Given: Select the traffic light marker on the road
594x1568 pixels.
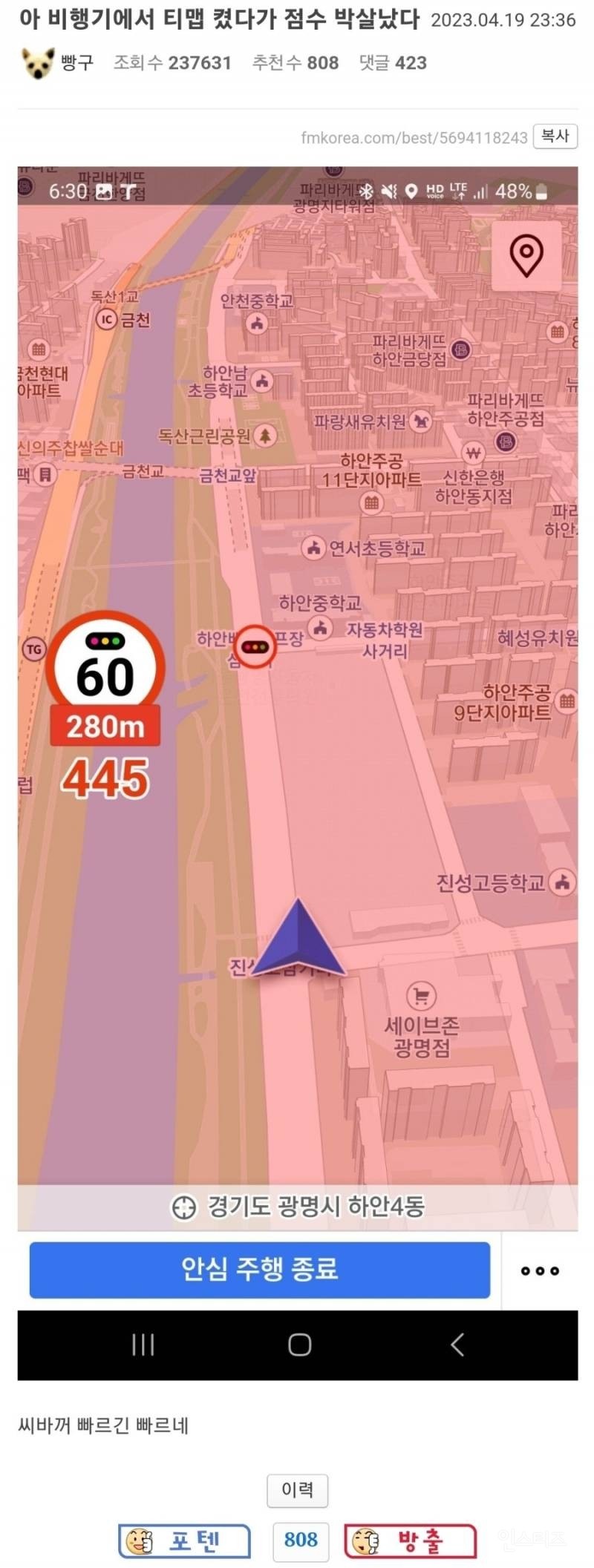Looking at the screenshot, I should point(255,646).
